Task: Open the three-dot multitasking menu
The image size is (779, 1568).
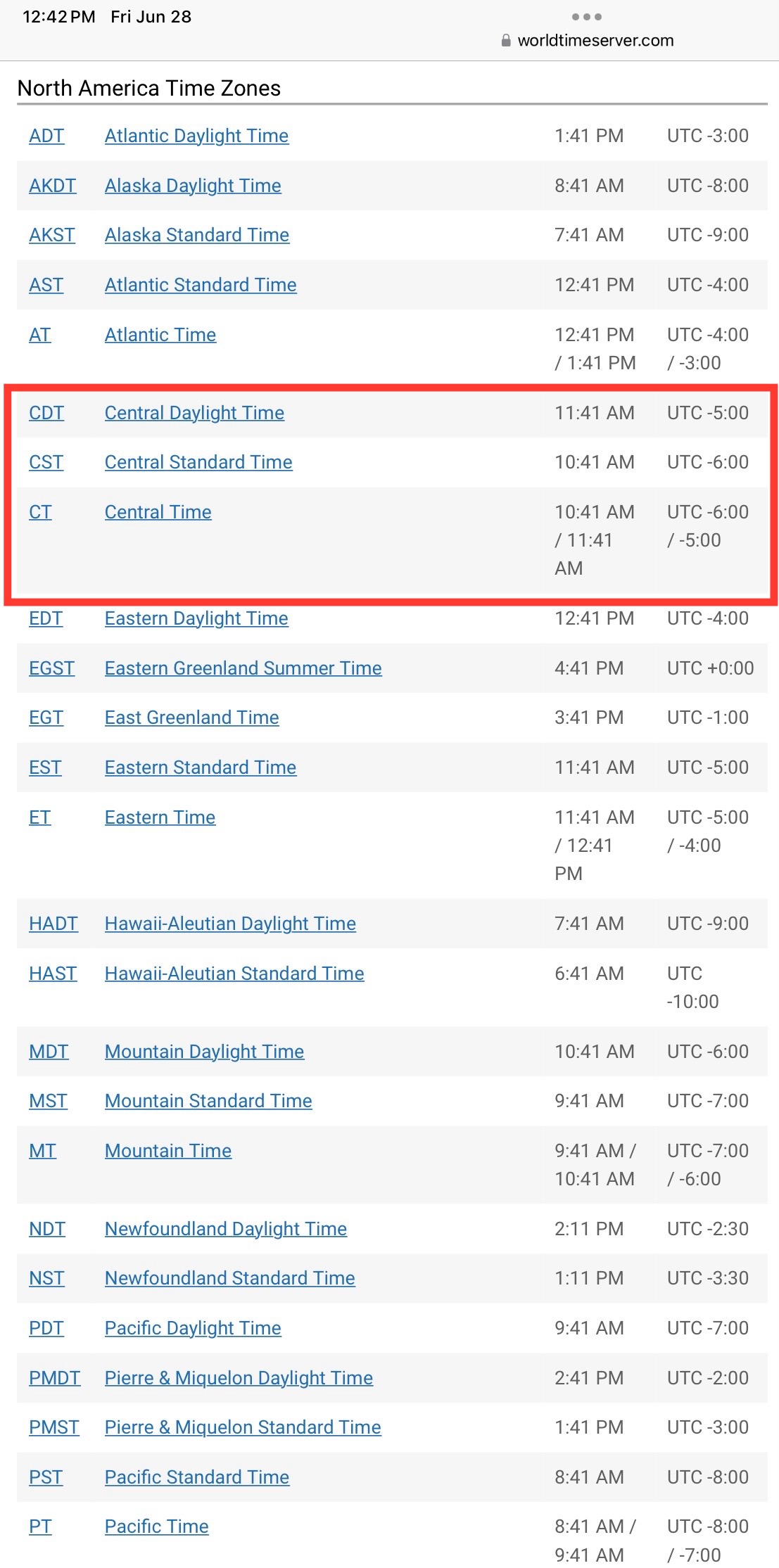Action: pos(587,17)
